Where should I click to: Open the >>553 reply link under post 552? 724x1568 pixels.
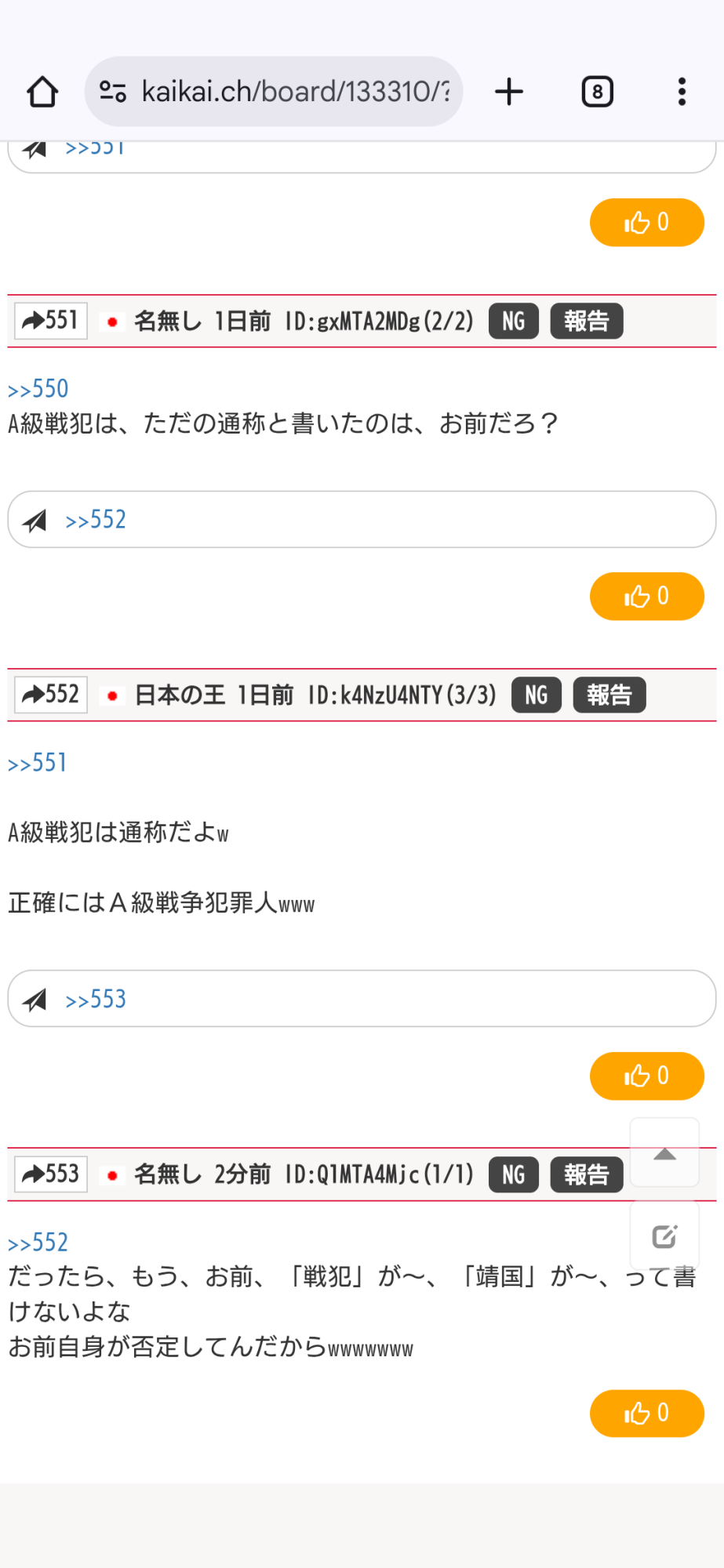click(96, 1000)
